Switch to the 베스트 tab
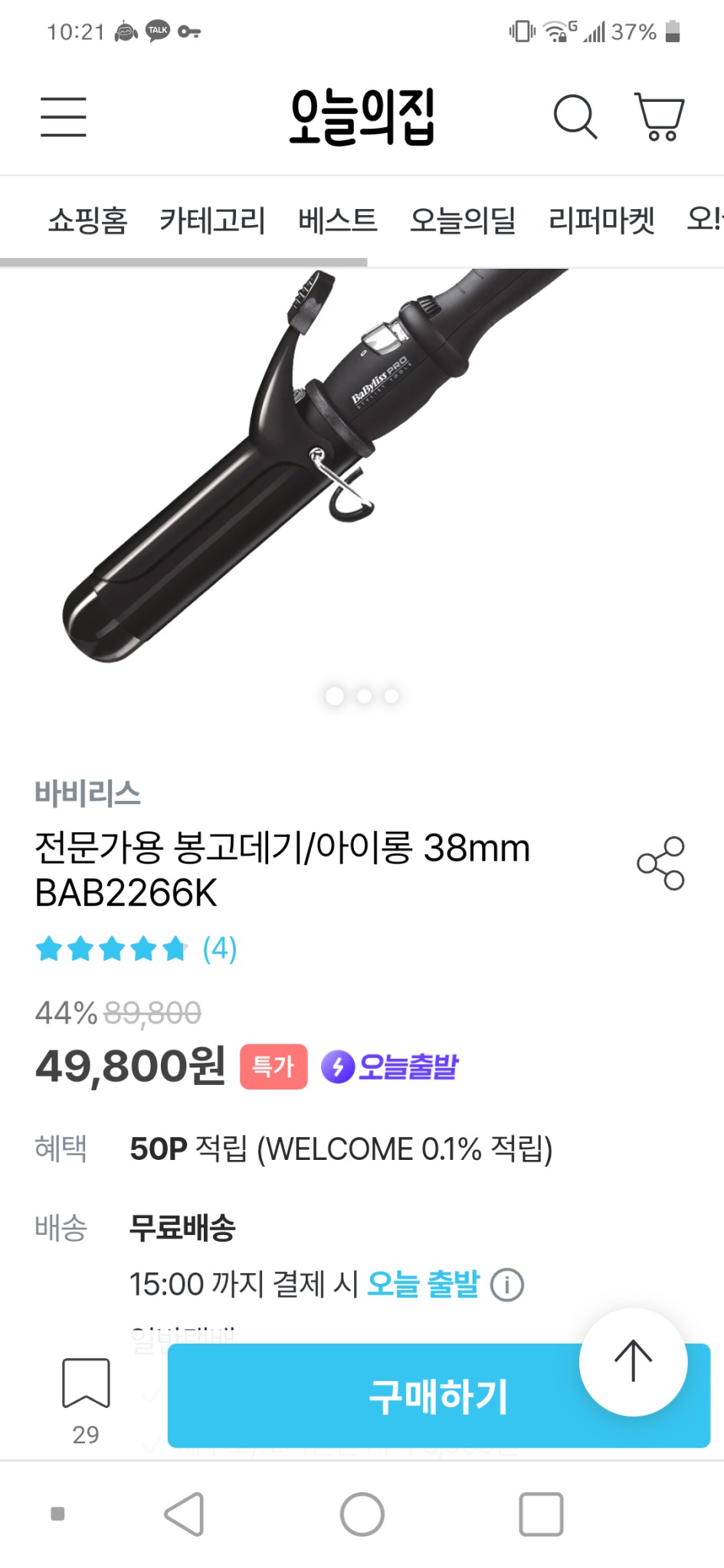 coord(336,220)
